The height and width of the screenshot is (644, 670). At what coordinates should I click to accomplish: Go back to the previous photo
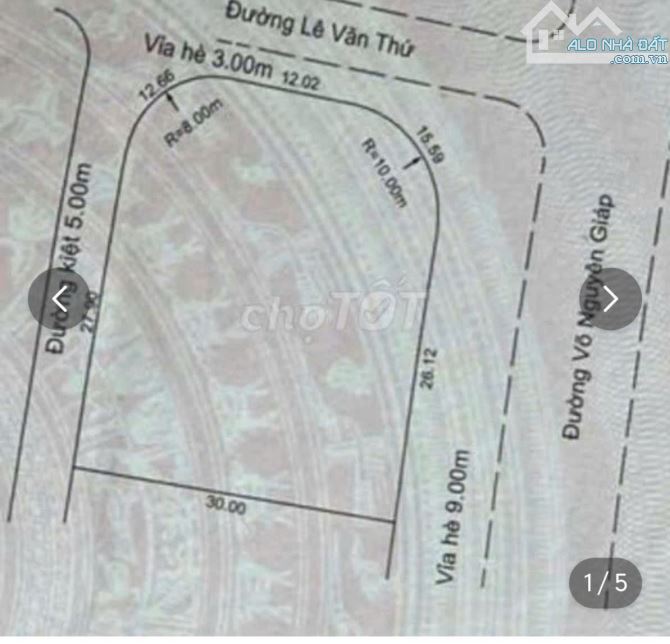coord(59,298)
